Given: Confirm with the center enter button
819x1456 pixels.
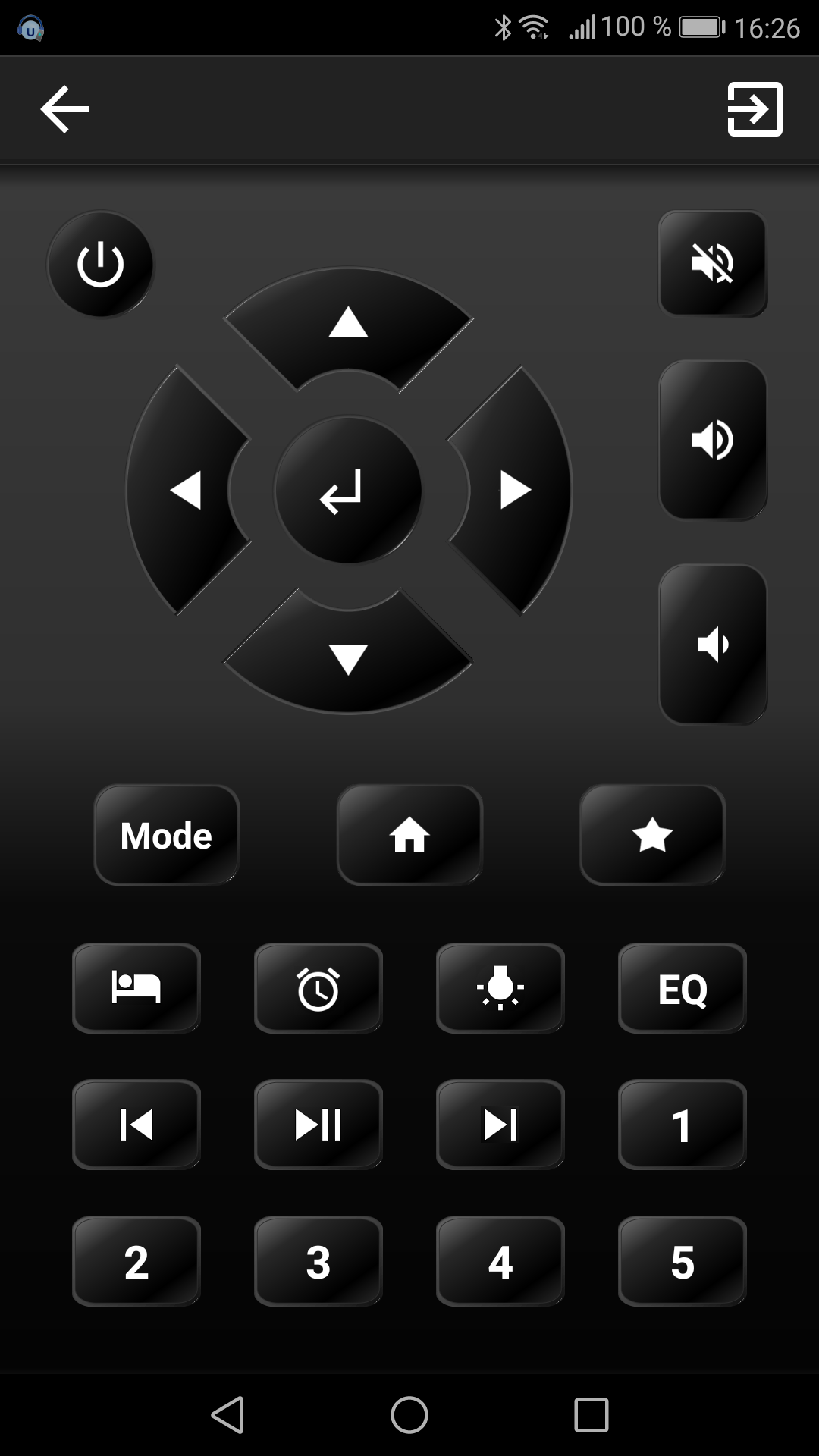Looking at the screenshot, I should [x=348, y=490].
